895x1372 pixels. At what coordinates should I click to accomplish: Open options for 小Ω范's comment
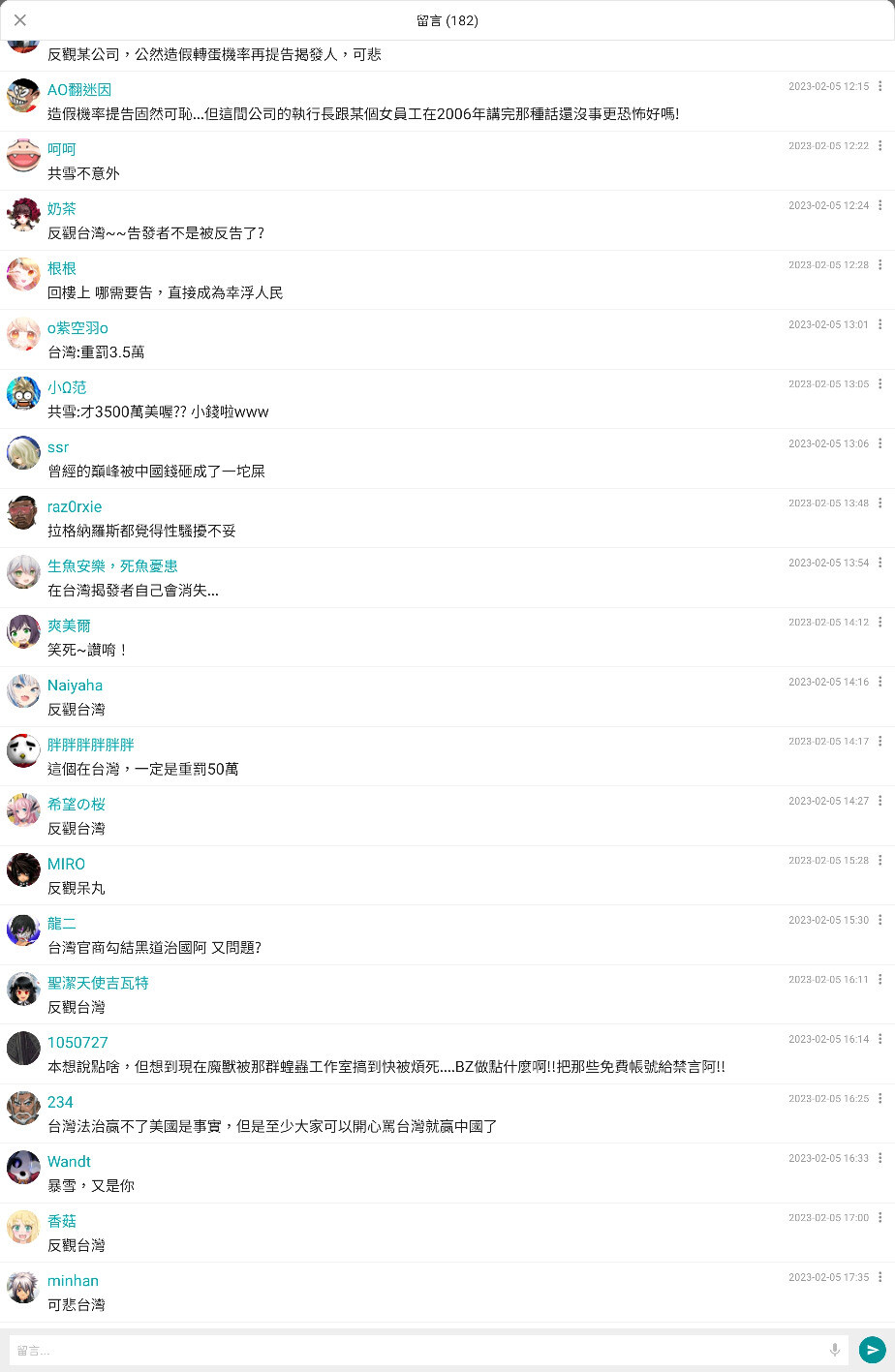pyautogui.click(x=880, y=384)
